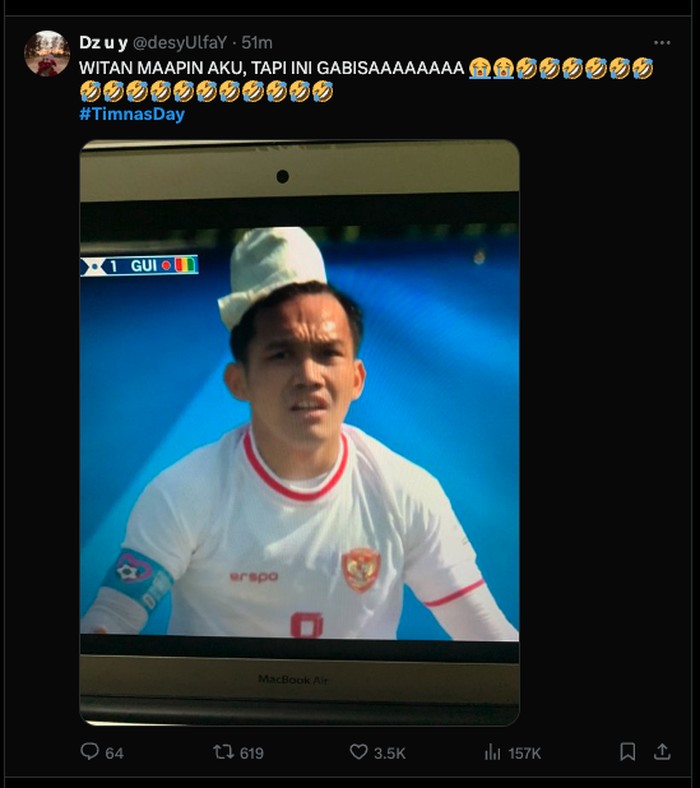Image resolution: width=700 pixels, height=788 pixels.
Task: View the attached photo full screen
Action: (x=299, y=432)
